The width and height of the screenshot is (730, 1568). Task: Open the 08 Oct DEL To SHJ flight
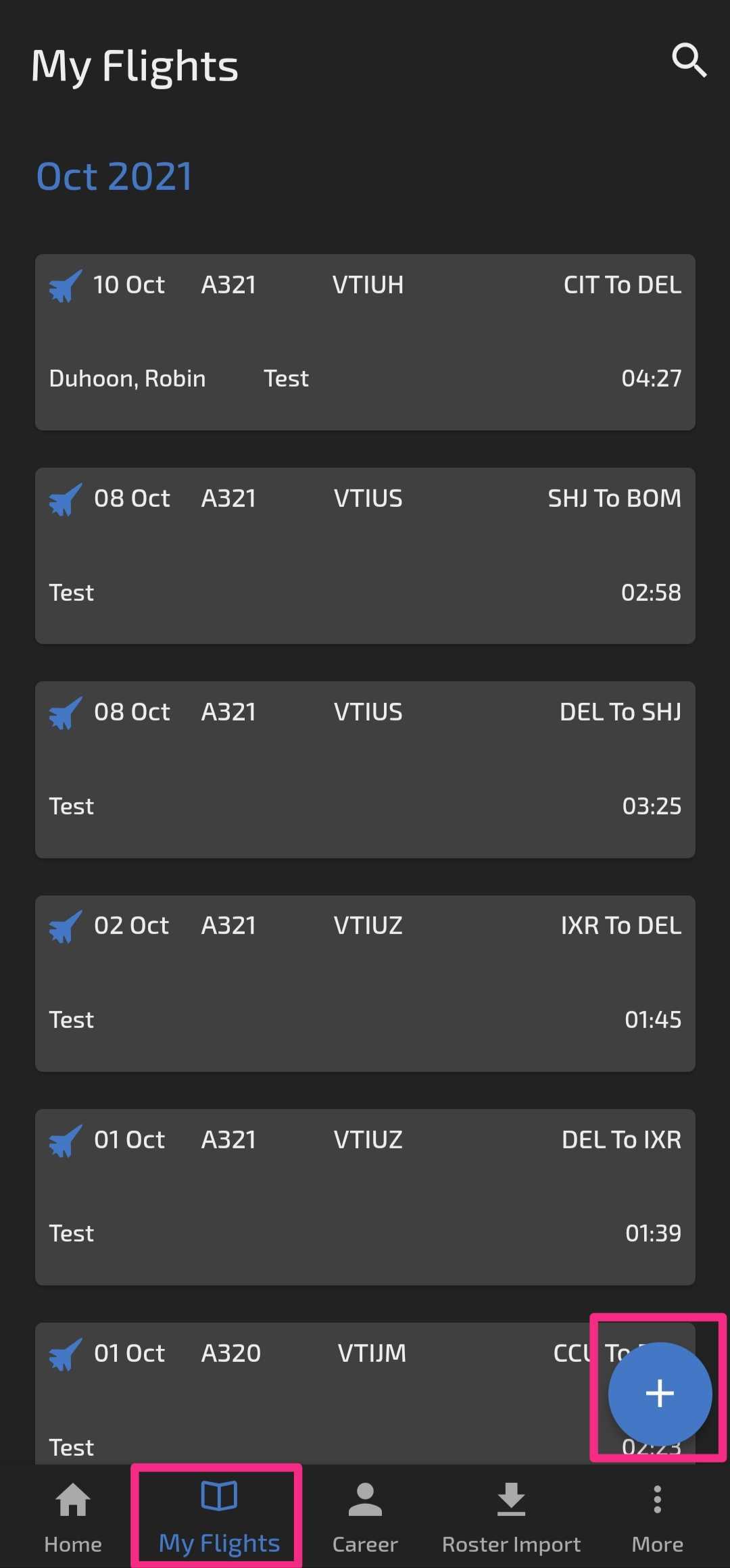click(365, 770)
